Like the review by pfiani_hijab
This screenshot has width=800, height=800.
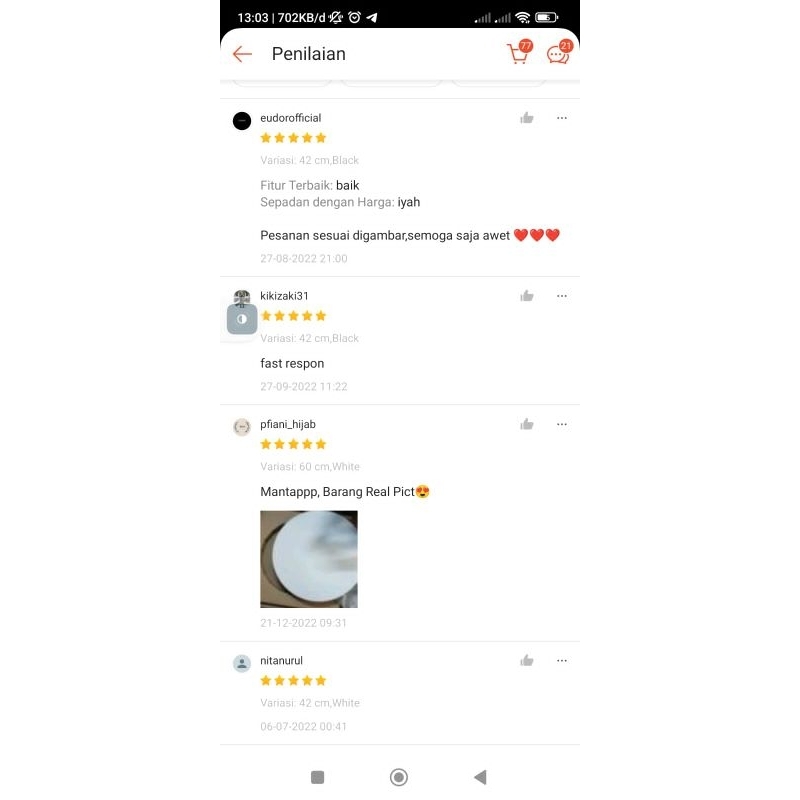coord(527,424)
